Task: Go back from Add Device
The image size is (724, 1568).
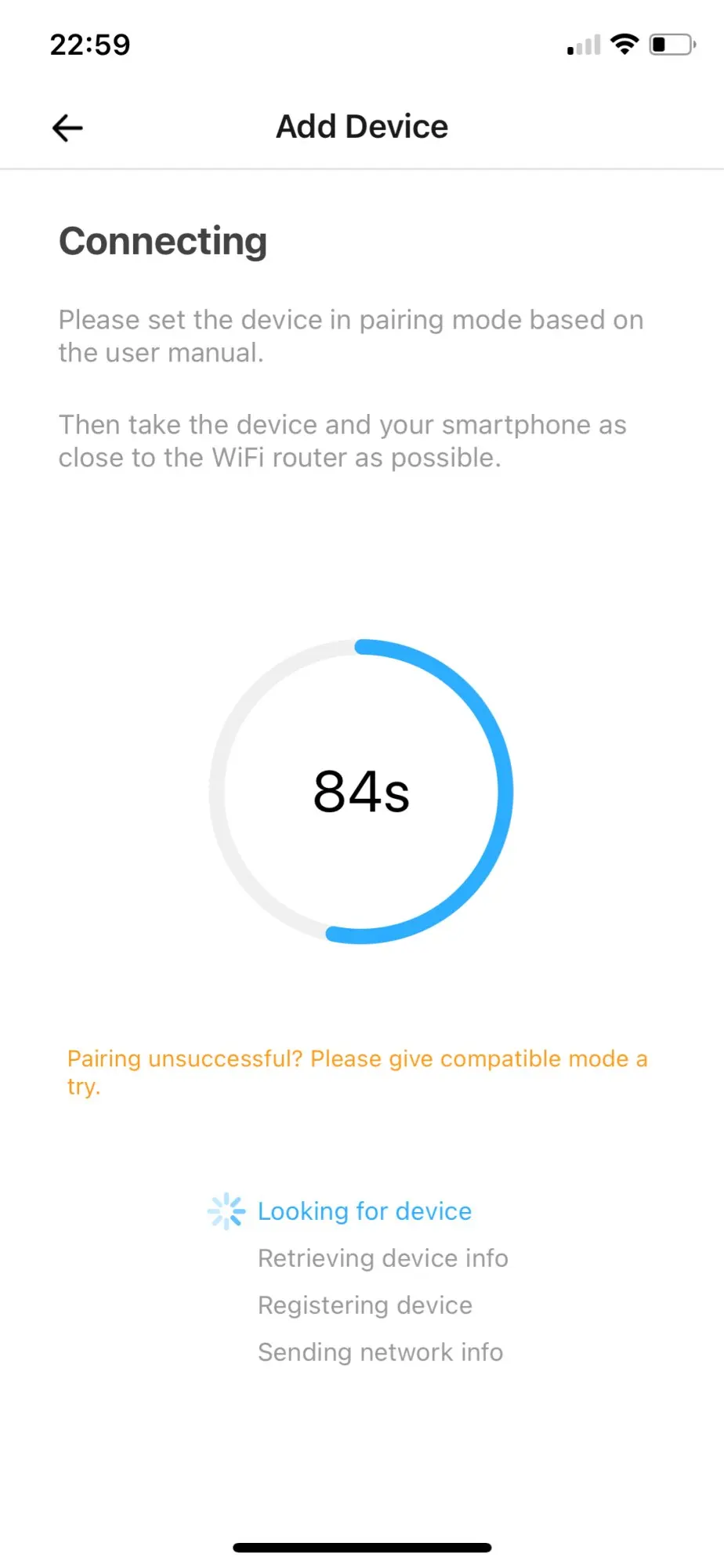Action: (x=67, y=127)
